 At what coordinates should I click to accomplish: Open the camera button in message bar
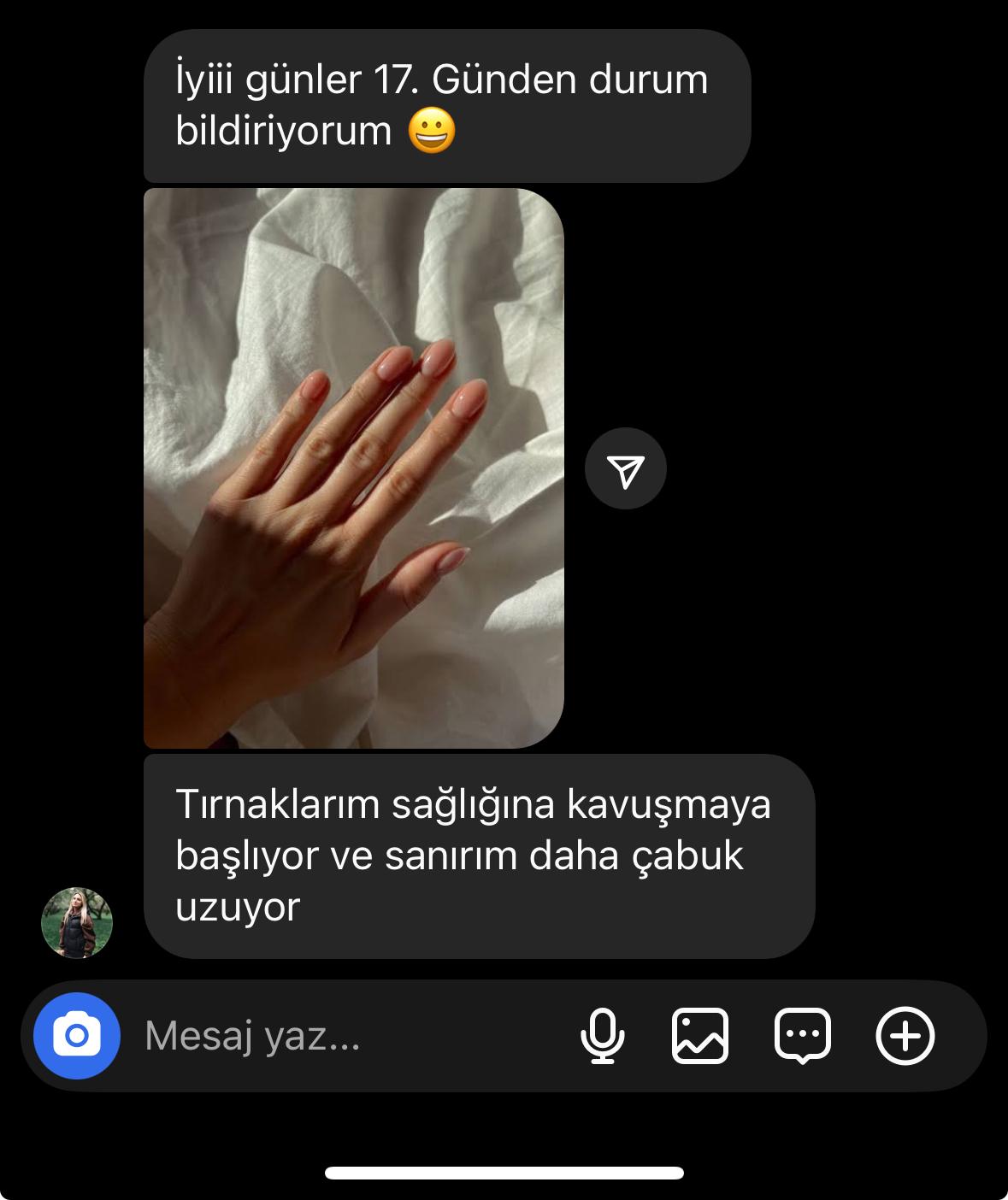(76, 1036)
